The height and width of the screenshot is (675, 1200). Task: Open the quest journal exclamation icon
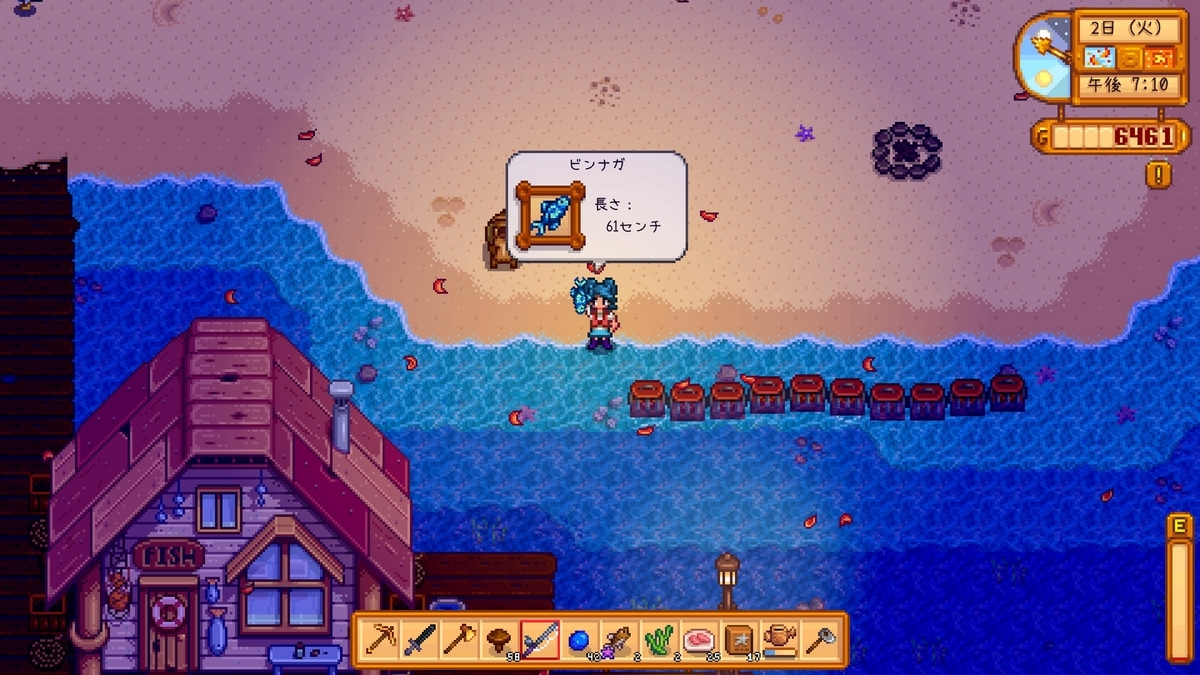[x=1159, y=175]
